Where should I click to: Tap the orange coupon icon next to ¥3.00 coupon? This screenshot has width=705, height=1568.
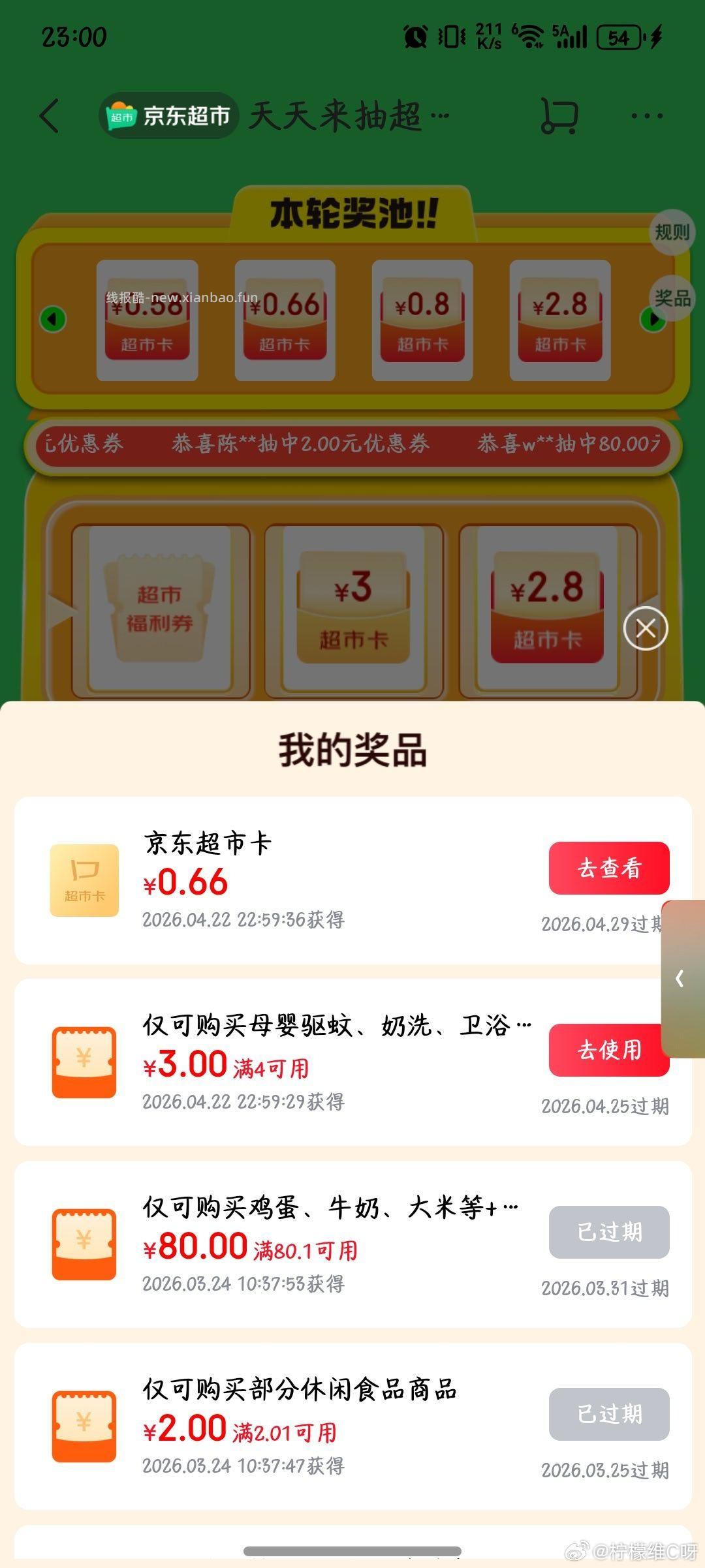tap(84, 1060)
